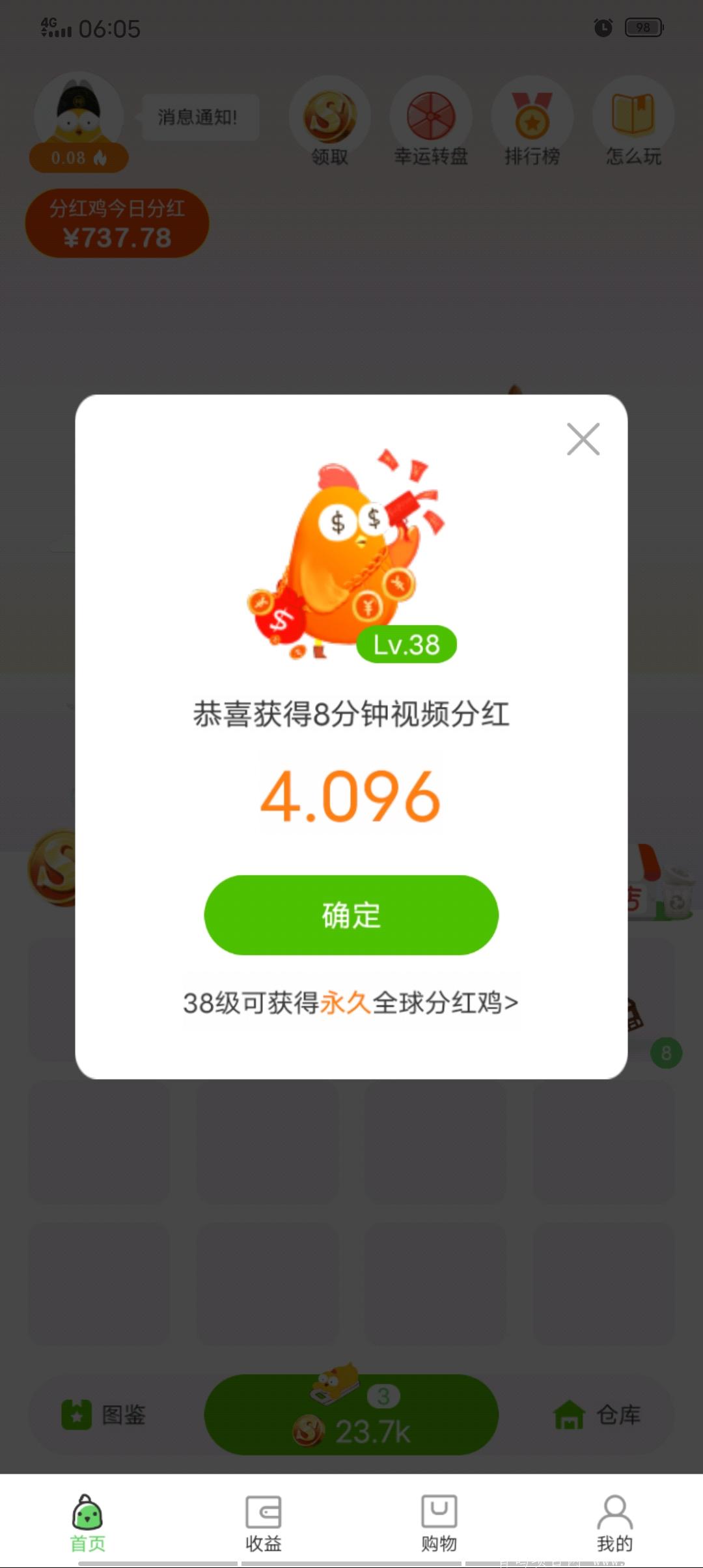The height and width of the screenshot is (1568, 703).
Task: Switch to the 收益 tab
Action: pyautogui.click(x=263, y=1522)
